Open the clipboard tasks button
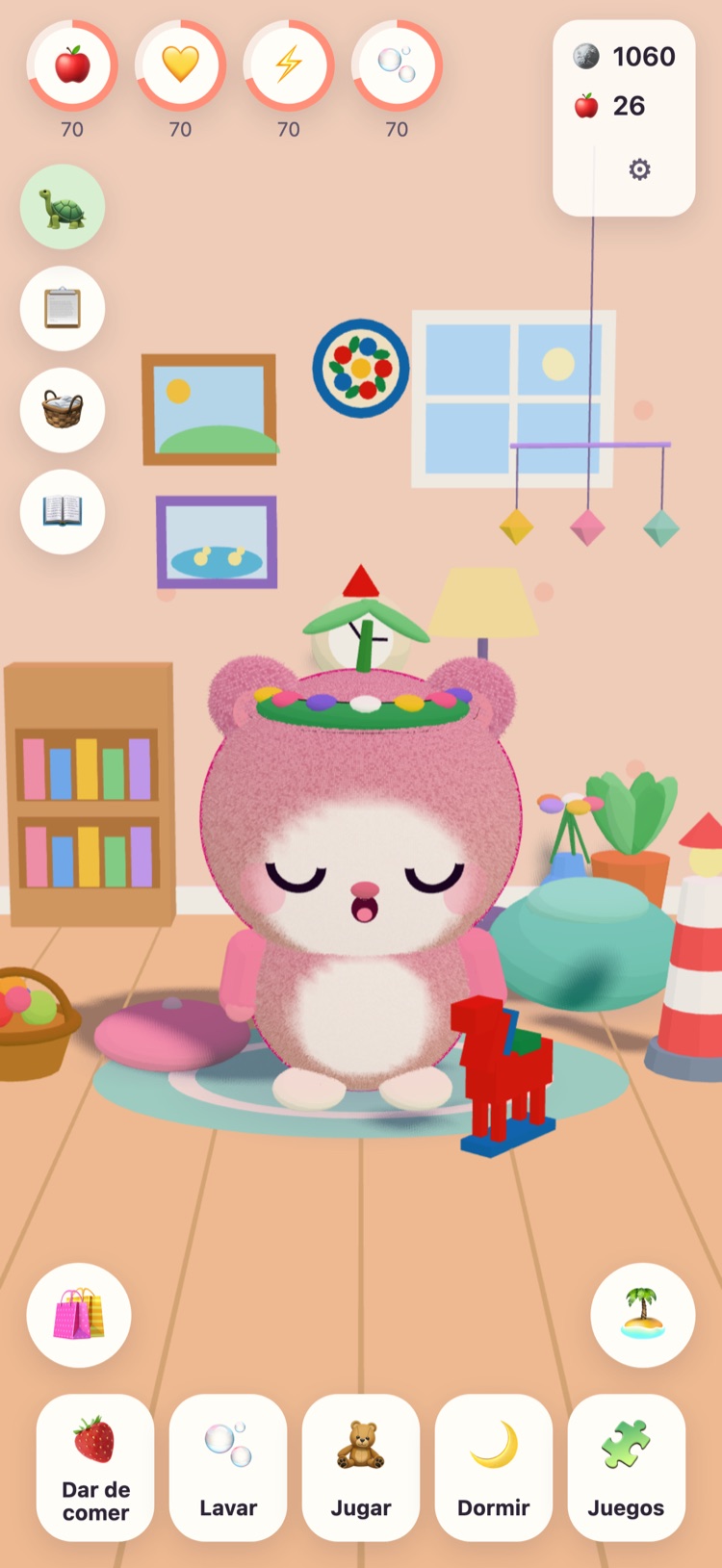This screenshot has width=722, height=1568. 63,308
